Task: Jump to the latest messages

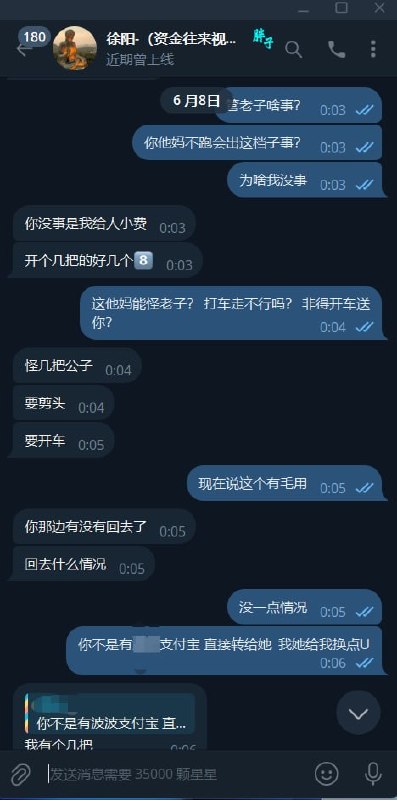Action: pyautogui.click(x=358, y=713)
